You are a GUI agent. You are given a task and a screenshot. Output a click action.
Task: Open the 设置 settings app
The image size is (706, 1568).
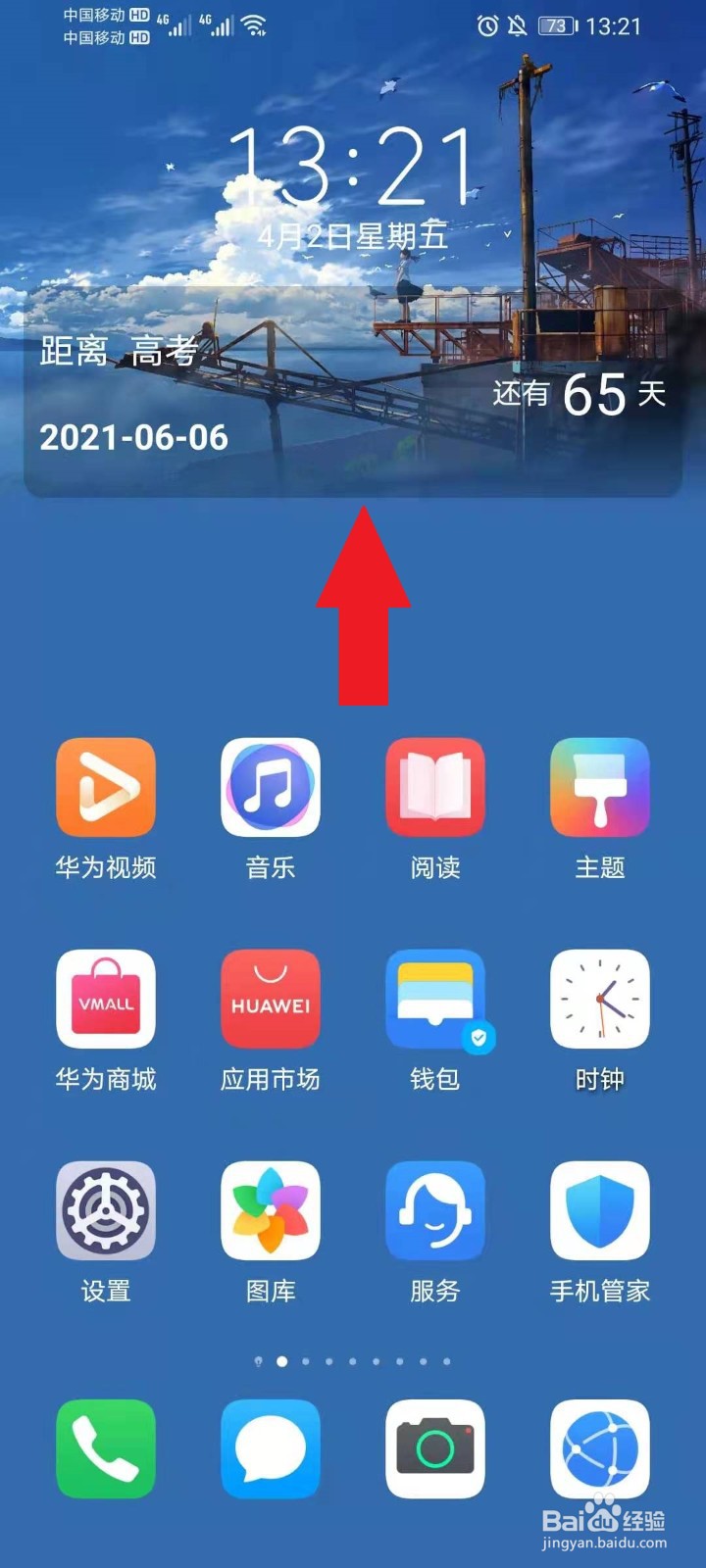[x=105, y=1211]
